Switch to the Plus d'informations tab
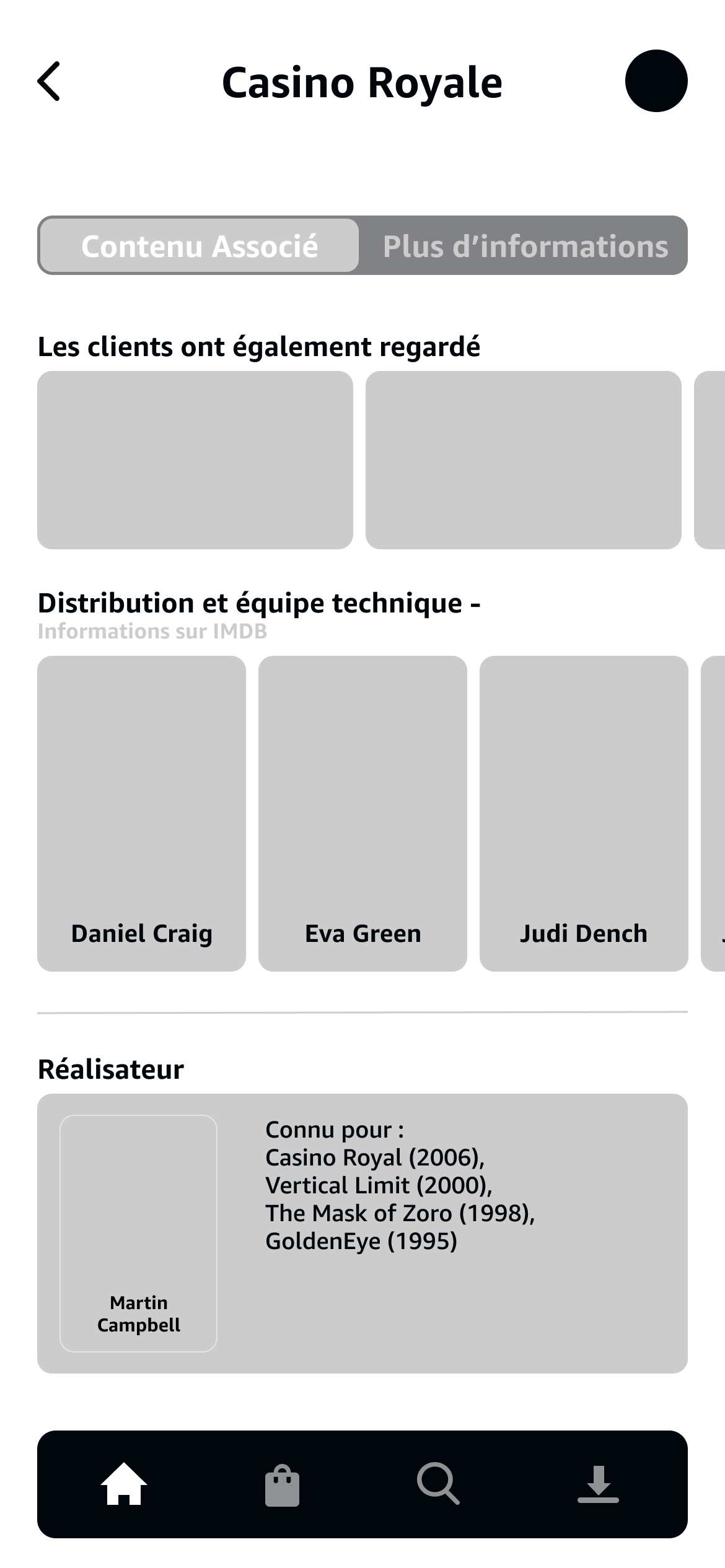 pyautogui.click(x=525, y=246)
